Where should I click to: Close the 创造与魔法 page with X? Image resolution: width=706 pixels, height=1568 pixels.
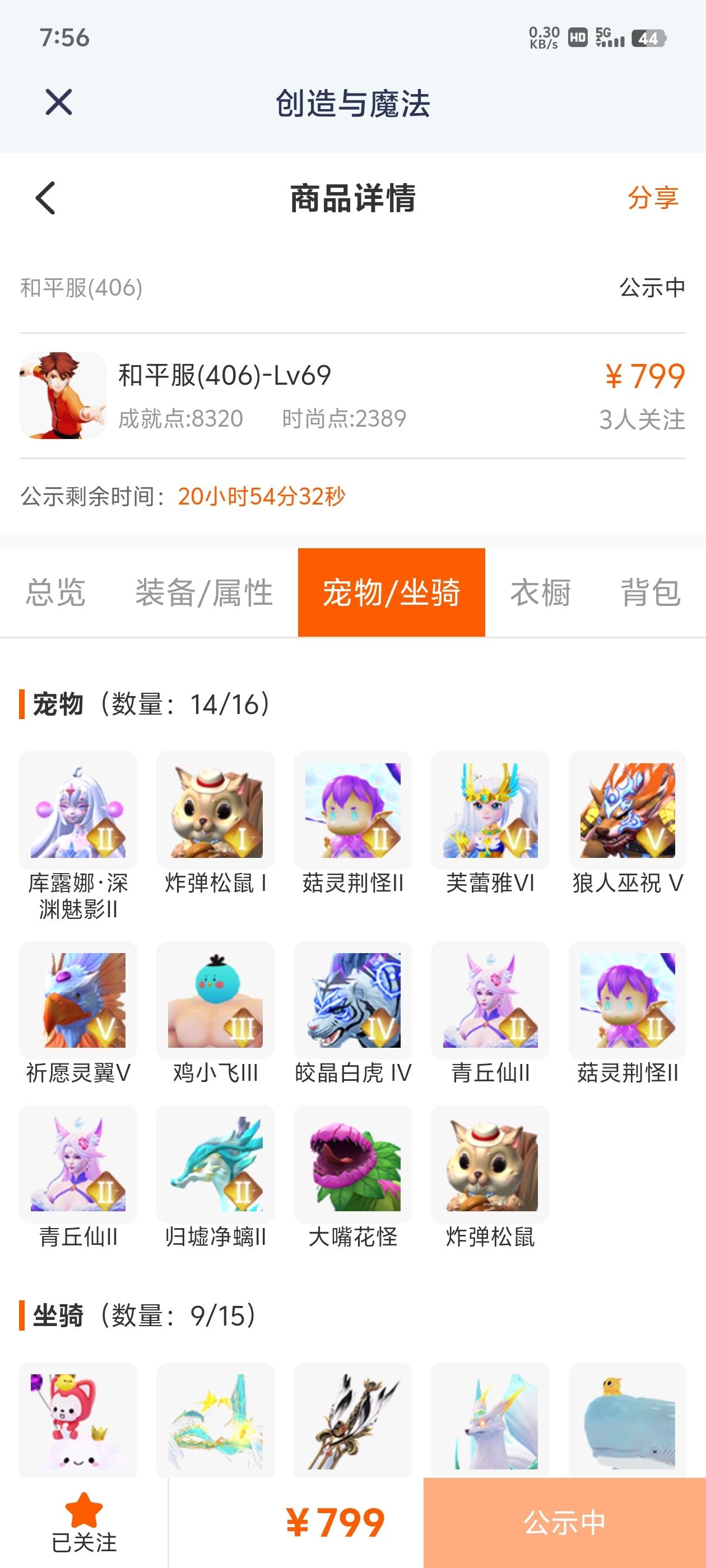[58, 102]
